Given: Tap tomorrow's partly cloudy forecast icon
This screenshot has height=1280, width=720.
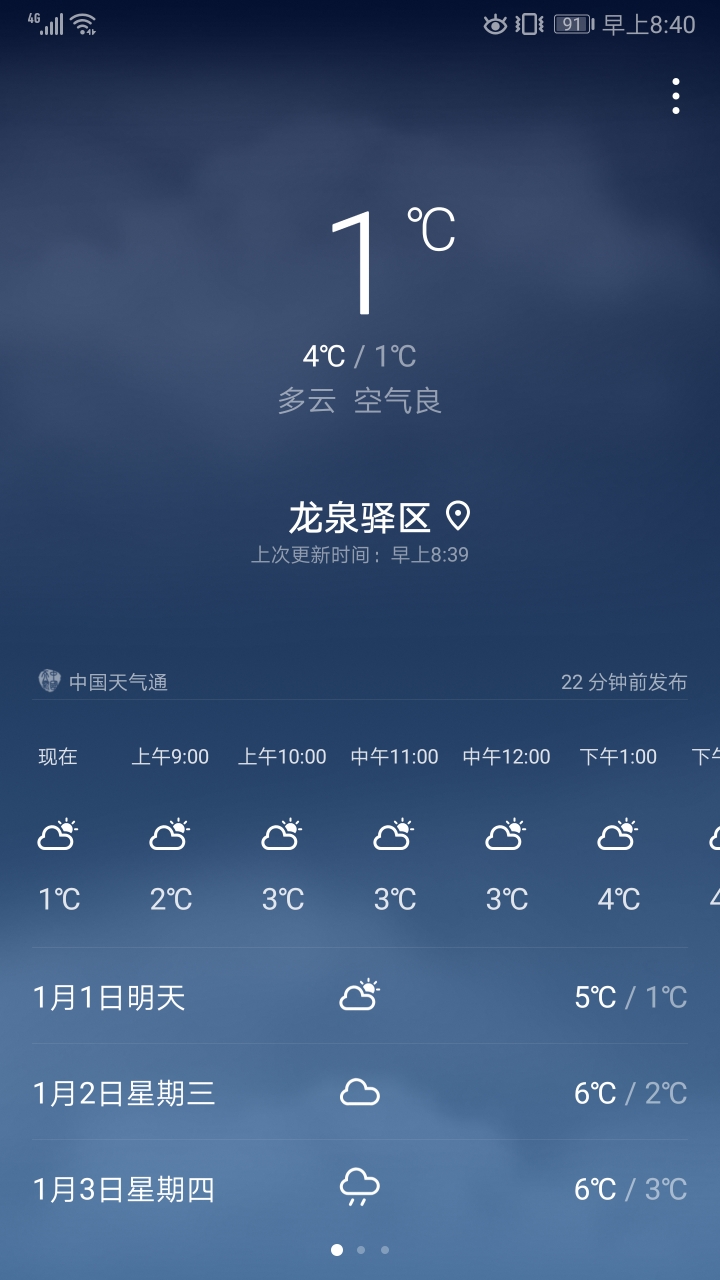Looking at the screenshot, I should 360,995.
